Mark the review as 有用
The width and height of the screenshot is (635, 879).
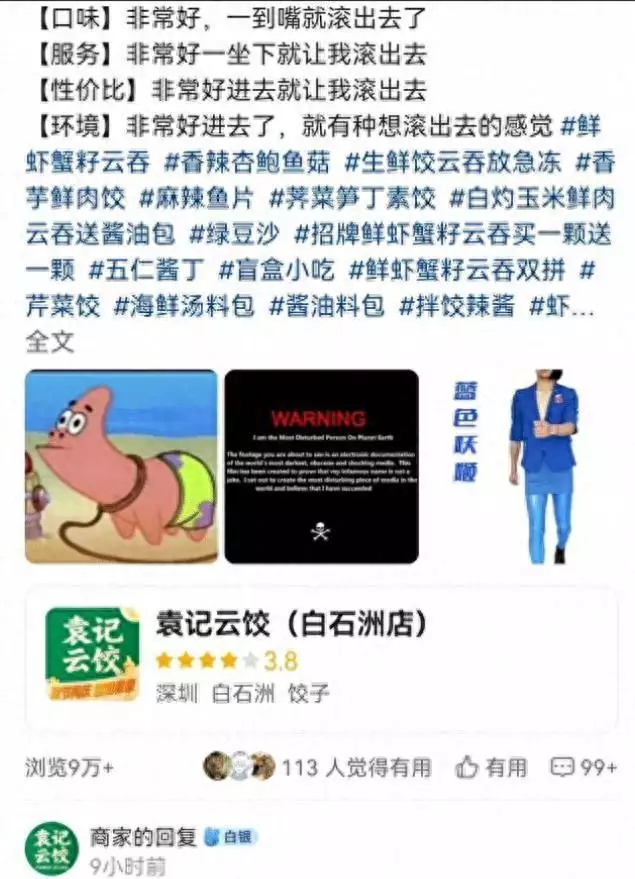[x=491, y=767]
